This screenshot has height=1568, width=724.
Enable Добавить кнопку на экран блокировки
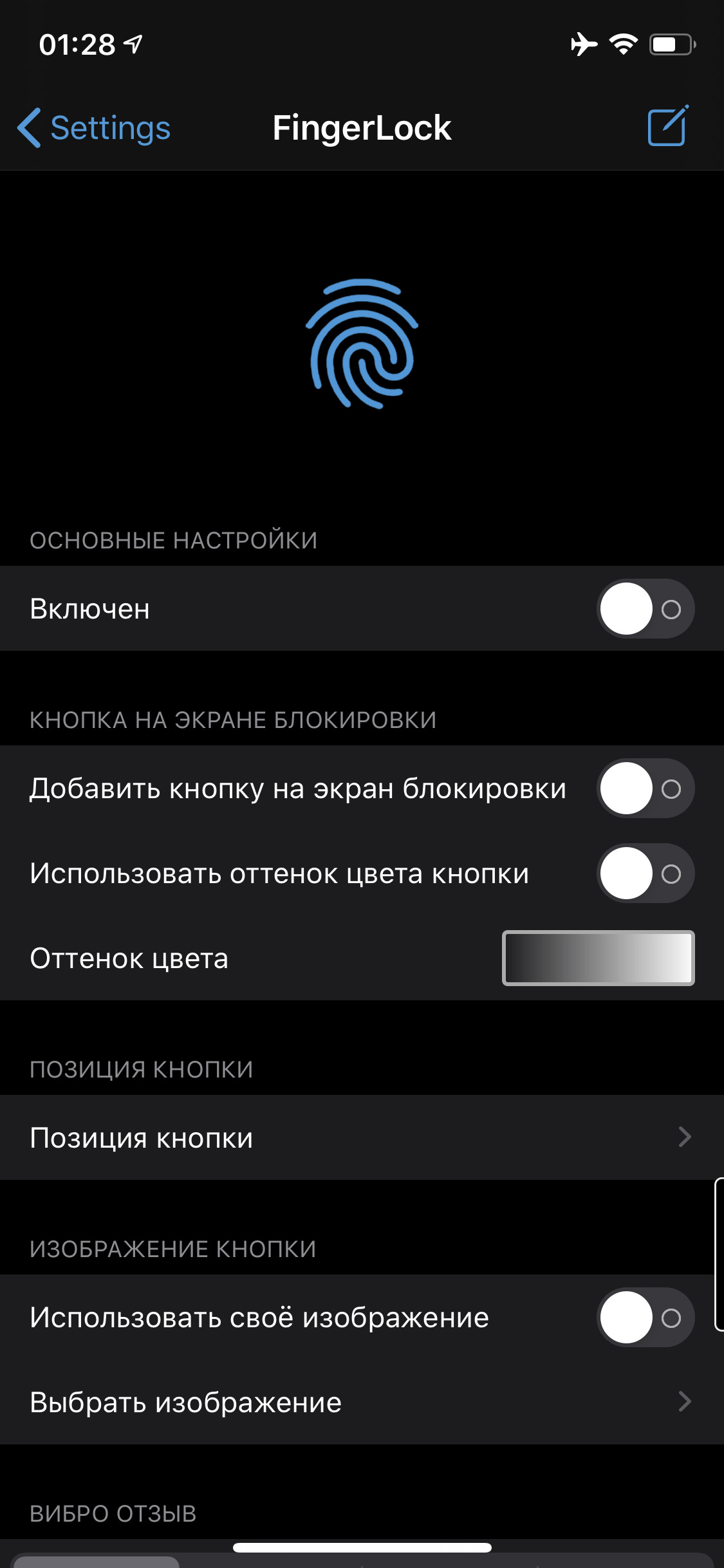click(x=645, y=789)
